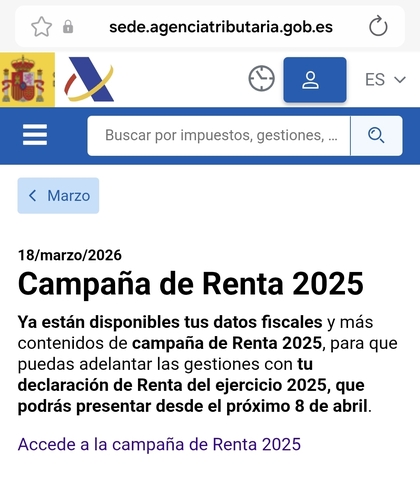
Task: Open the Agencia Tributaria logo home link
Action: pos(89,79)
